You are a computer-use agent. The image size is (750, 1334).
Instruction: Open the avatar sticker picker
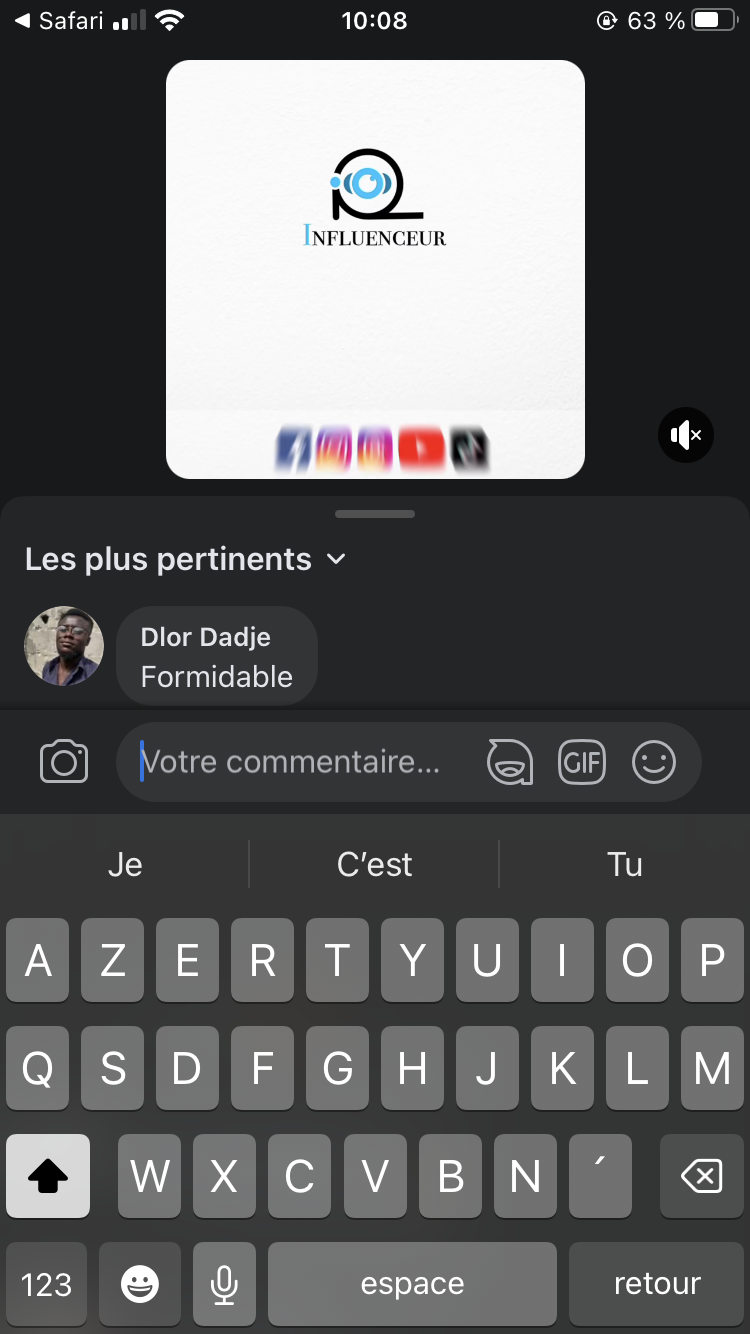[509, 762]
